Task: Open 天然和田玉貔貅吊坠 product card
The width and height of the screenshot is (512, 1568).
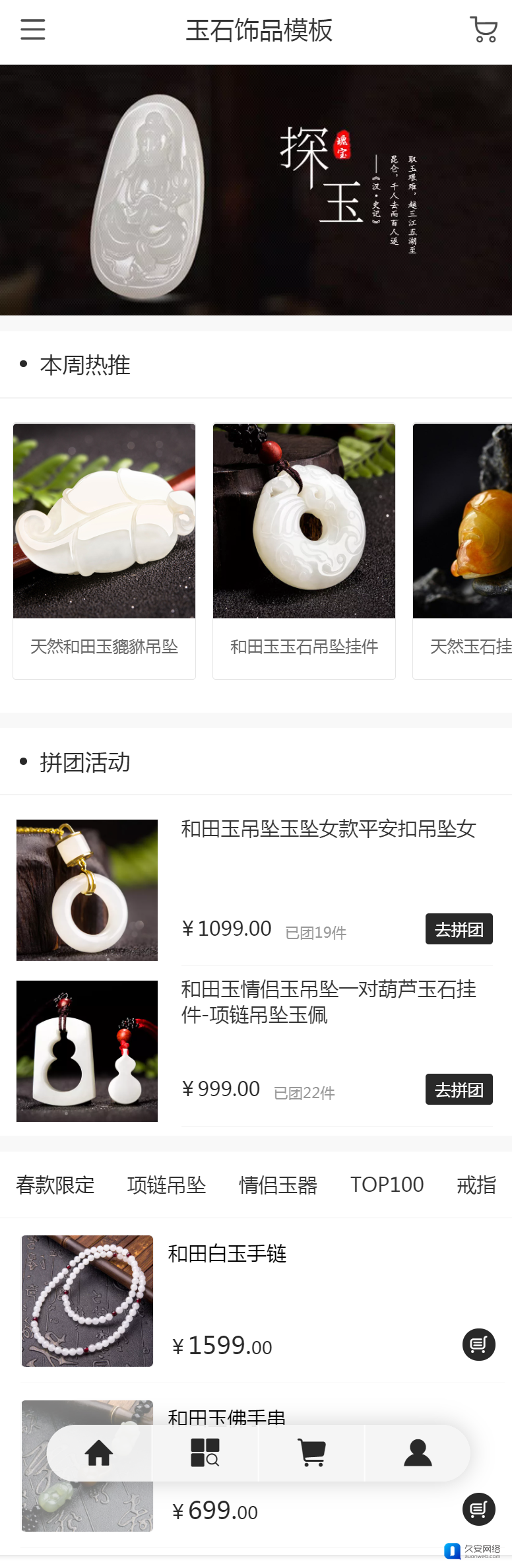Action: [104, 550]
